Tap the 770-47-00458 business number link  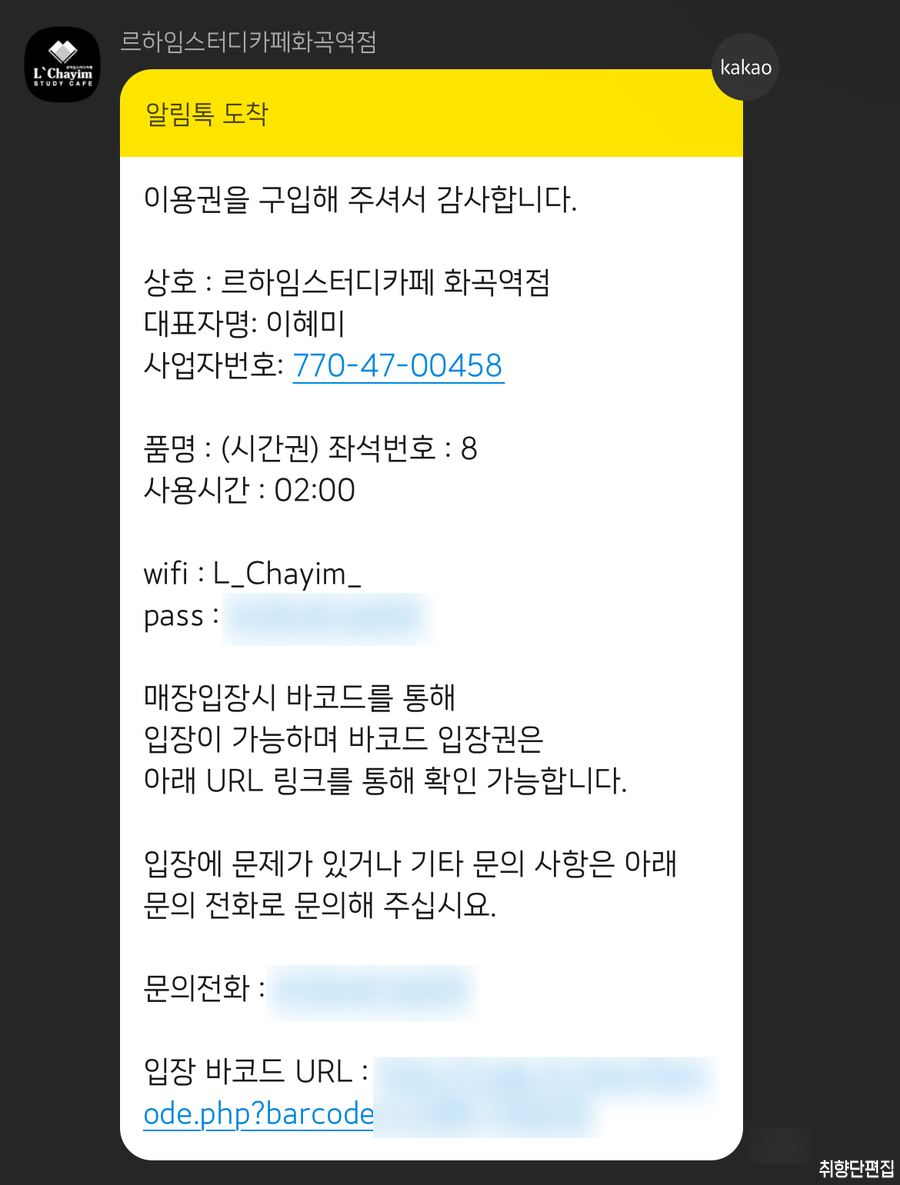click(397, 366)
